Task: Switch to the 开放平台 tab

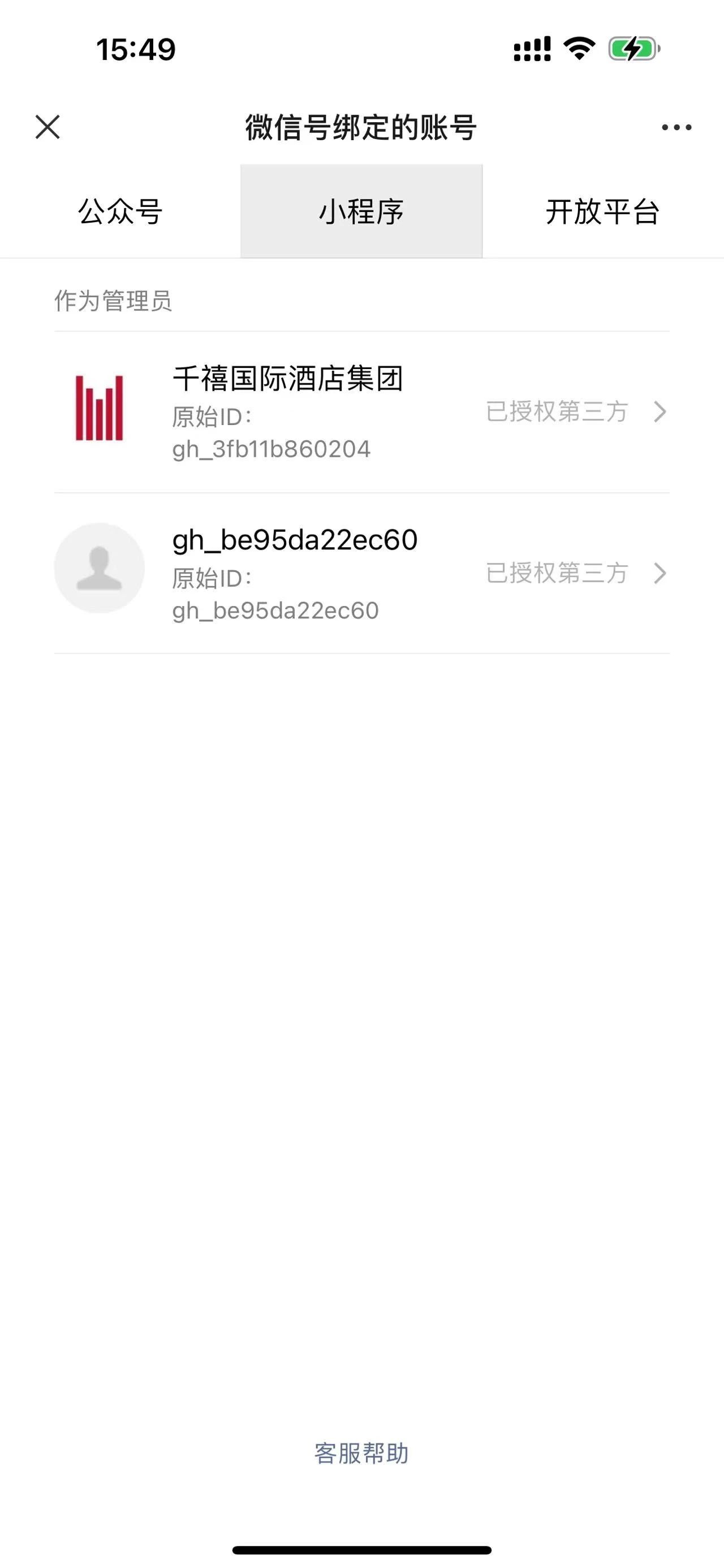Action: coord(603,211)
